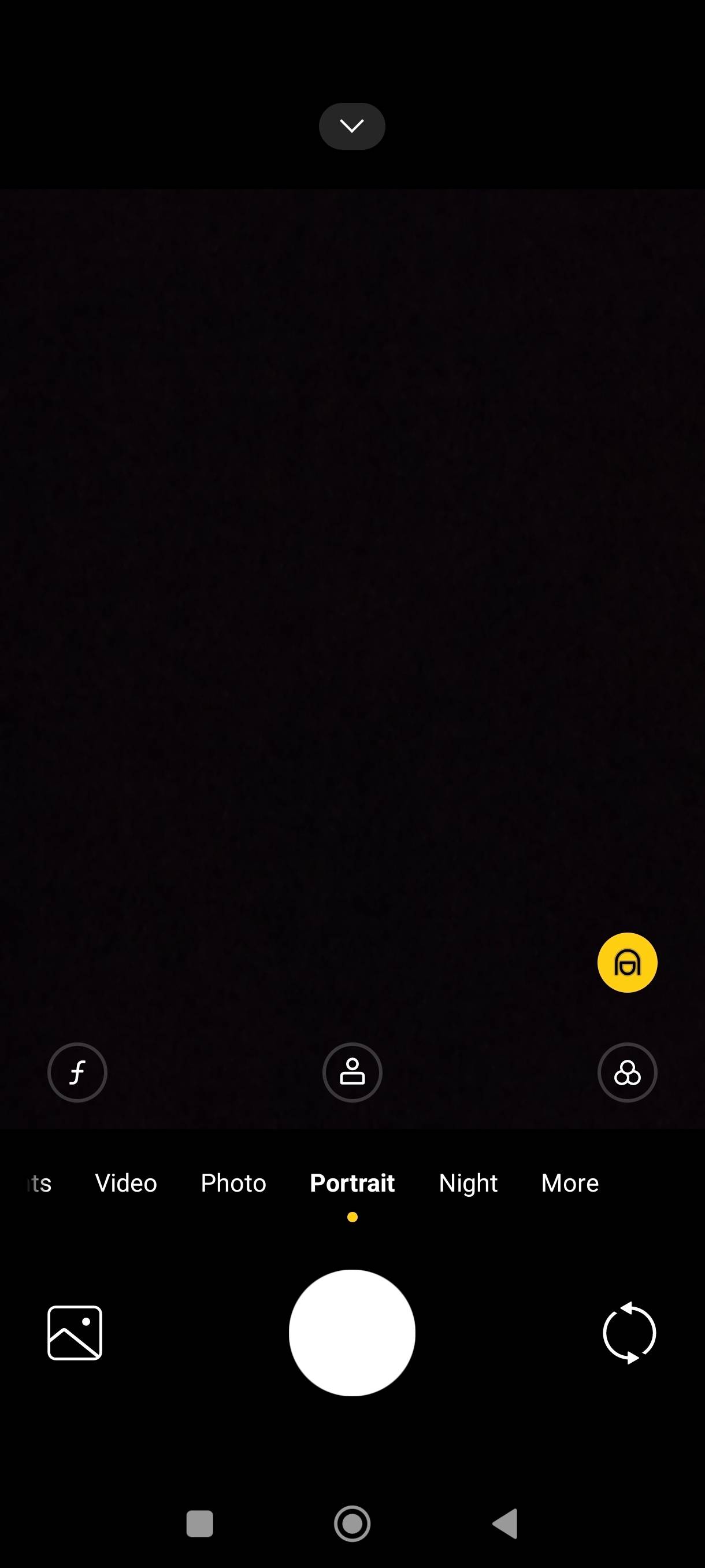Switch to Photo mode

pos(233,1183)
